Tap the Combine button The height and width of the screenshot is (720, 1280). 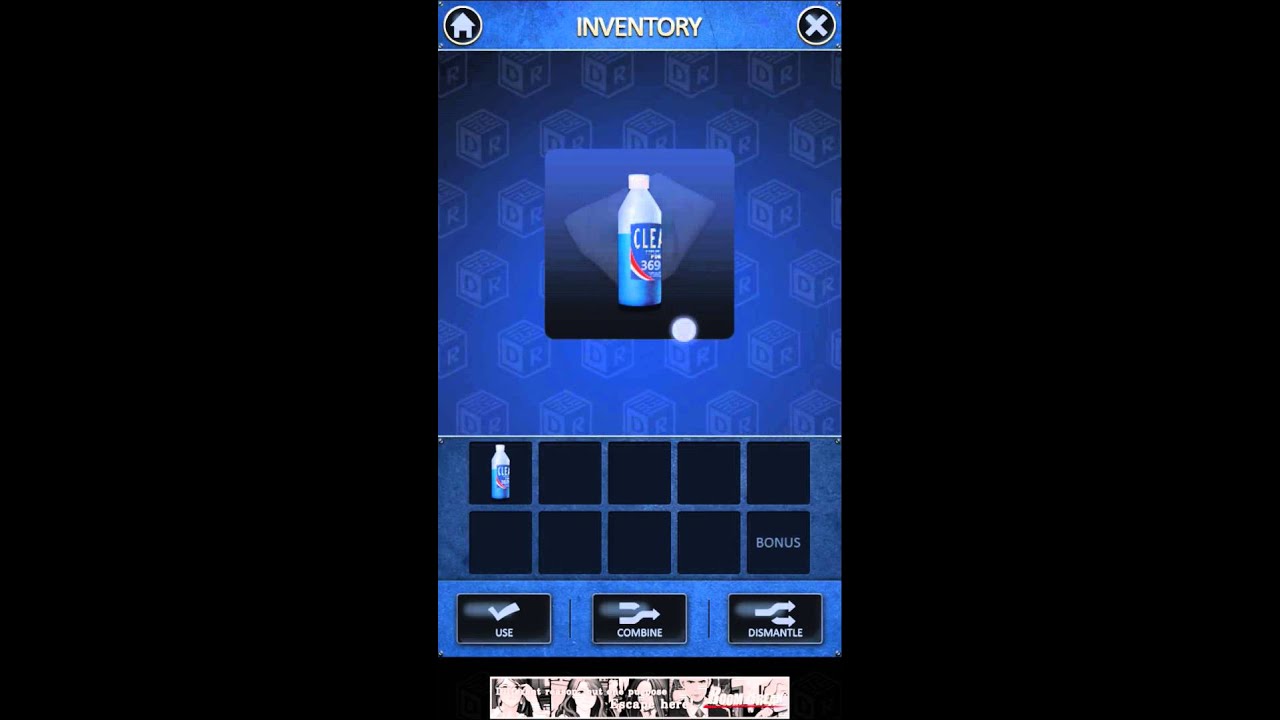click(639, 618)
